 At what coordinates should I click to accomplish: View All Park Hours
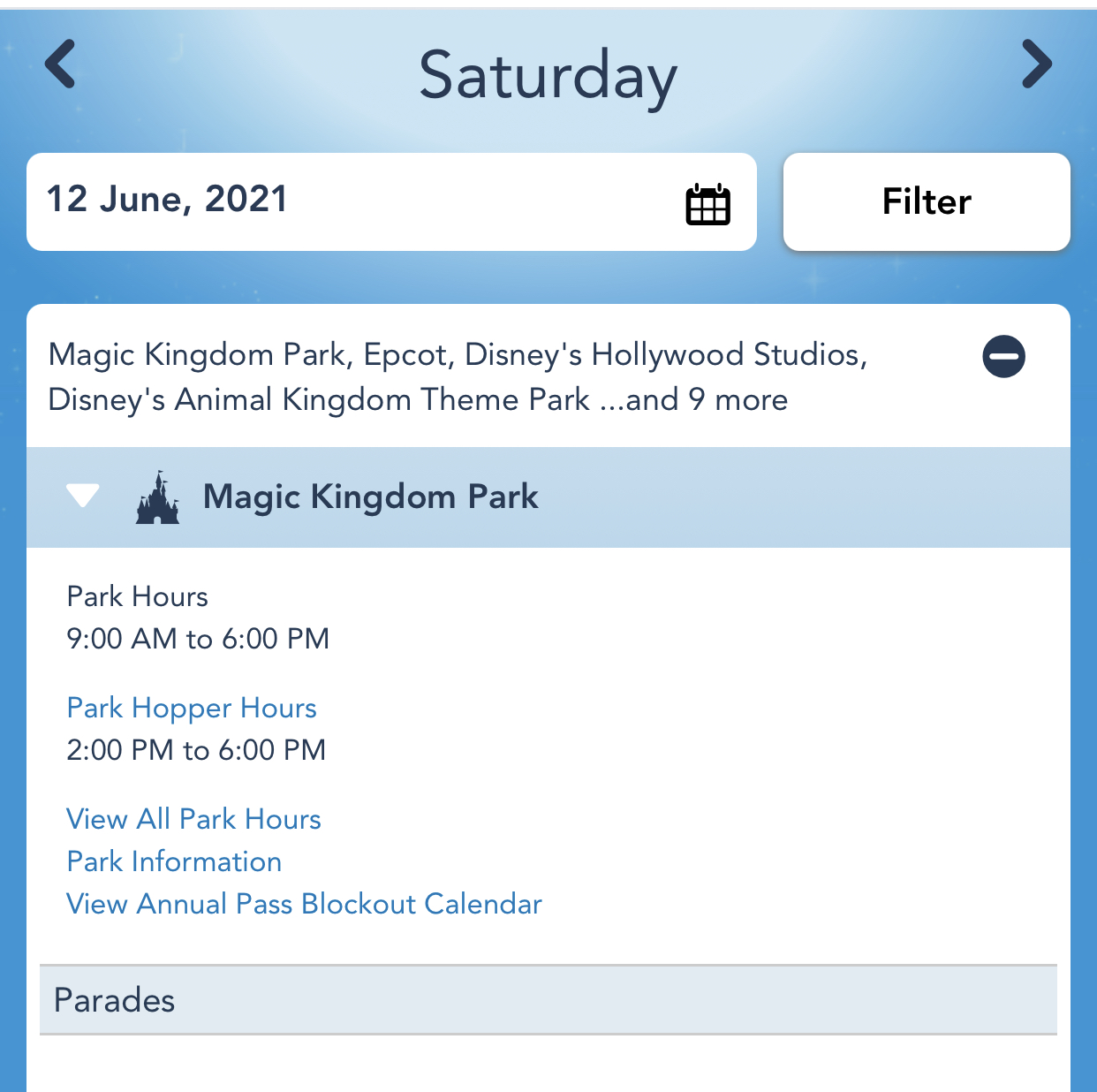[x=193, y=819]
